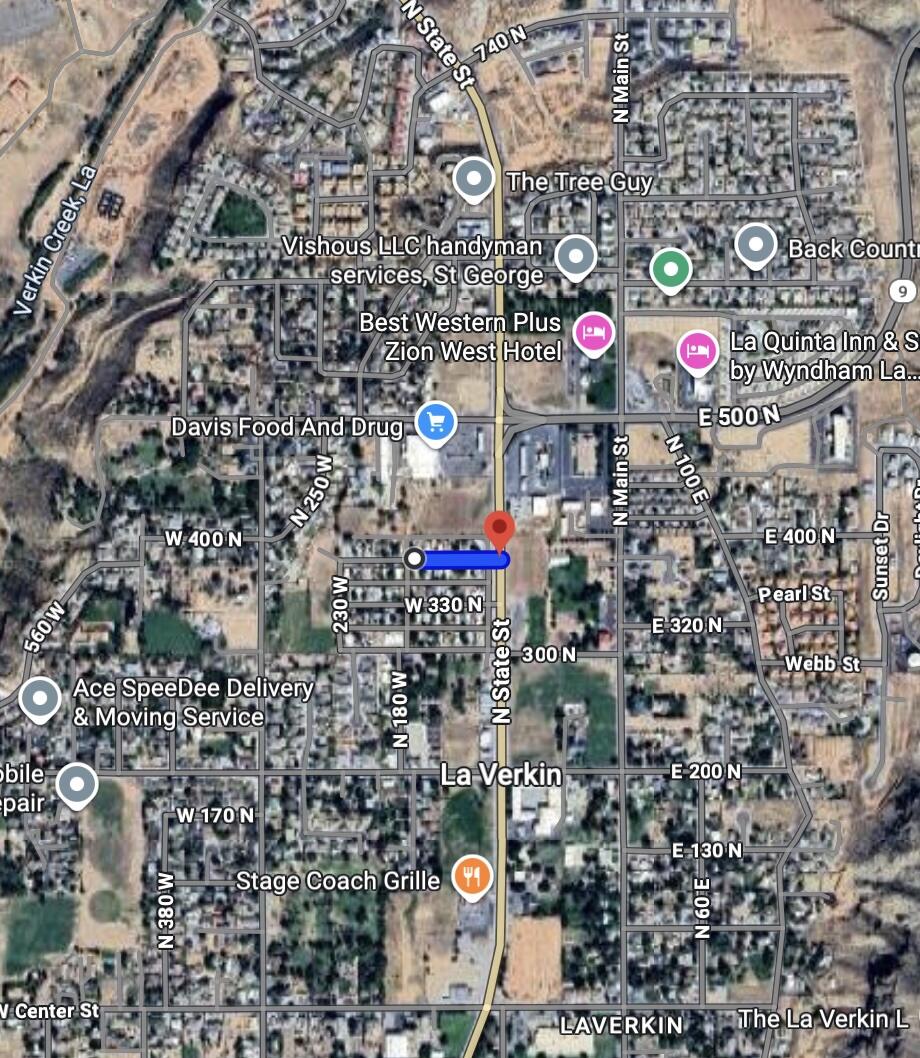Tap the Best Western Plus hotel marker
This screenshot has width=920, height=1058.
(593, 333)
